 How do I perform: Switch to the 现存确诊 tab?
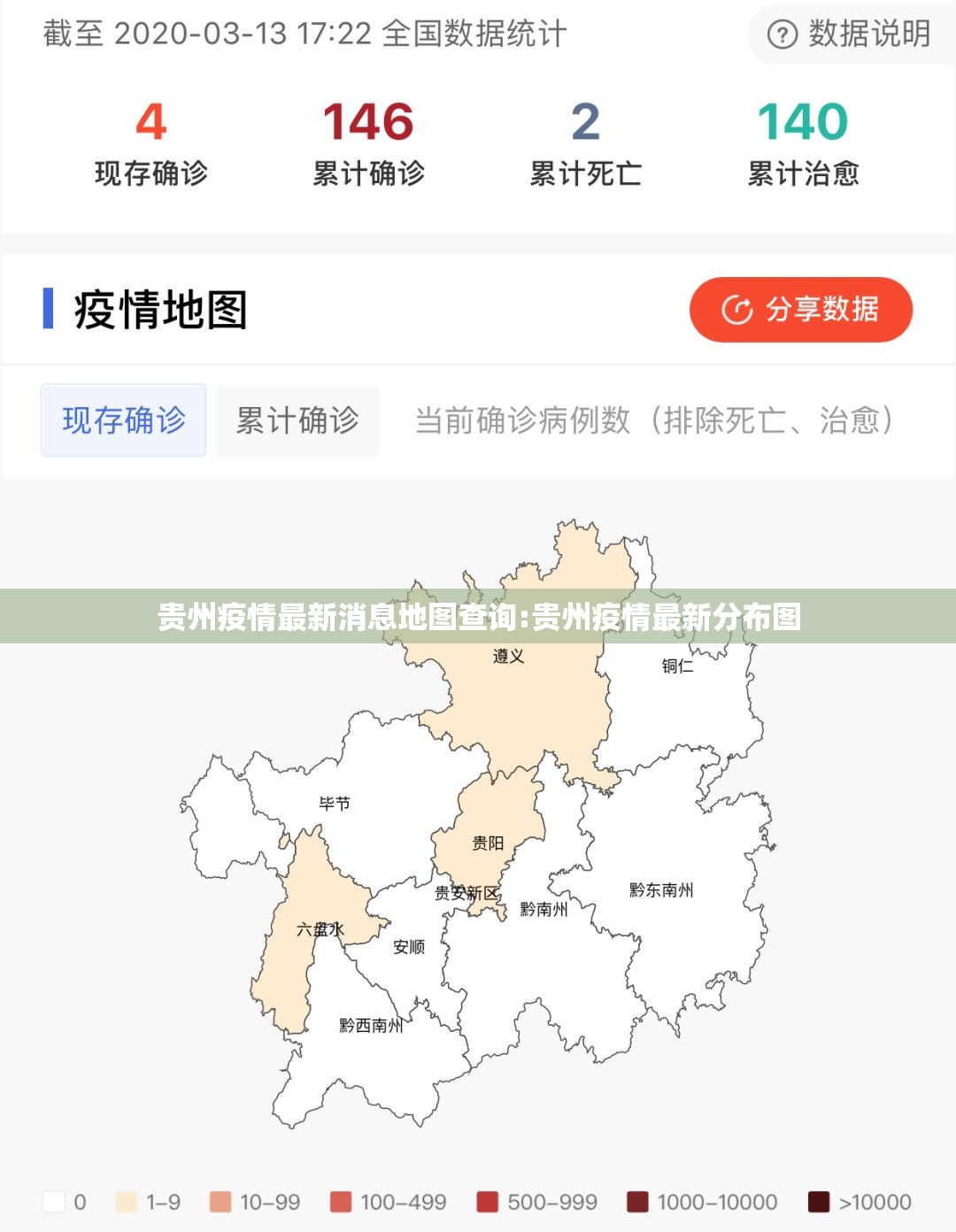click(124, 420)
